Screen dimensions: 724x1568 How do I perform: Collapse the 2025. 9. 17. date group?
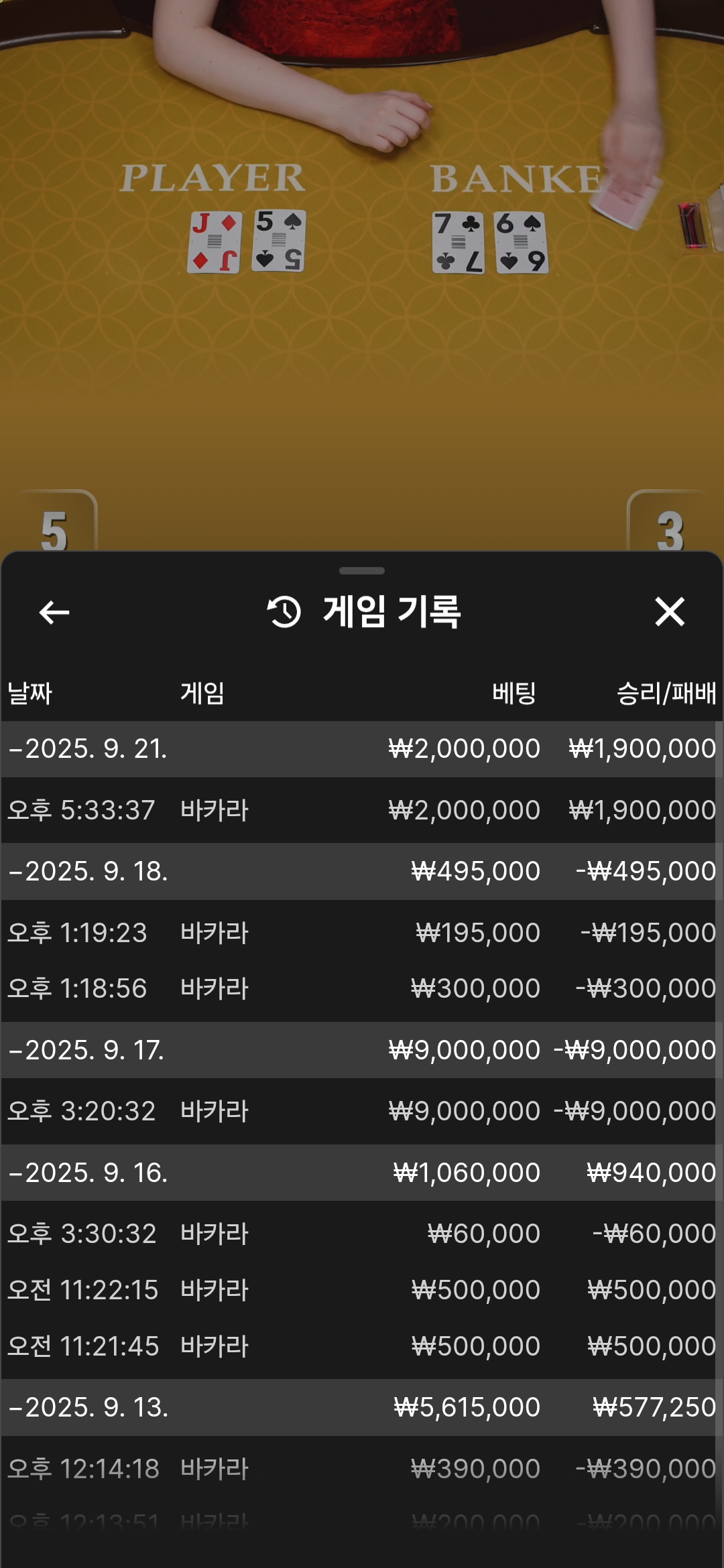[359, 1050]
